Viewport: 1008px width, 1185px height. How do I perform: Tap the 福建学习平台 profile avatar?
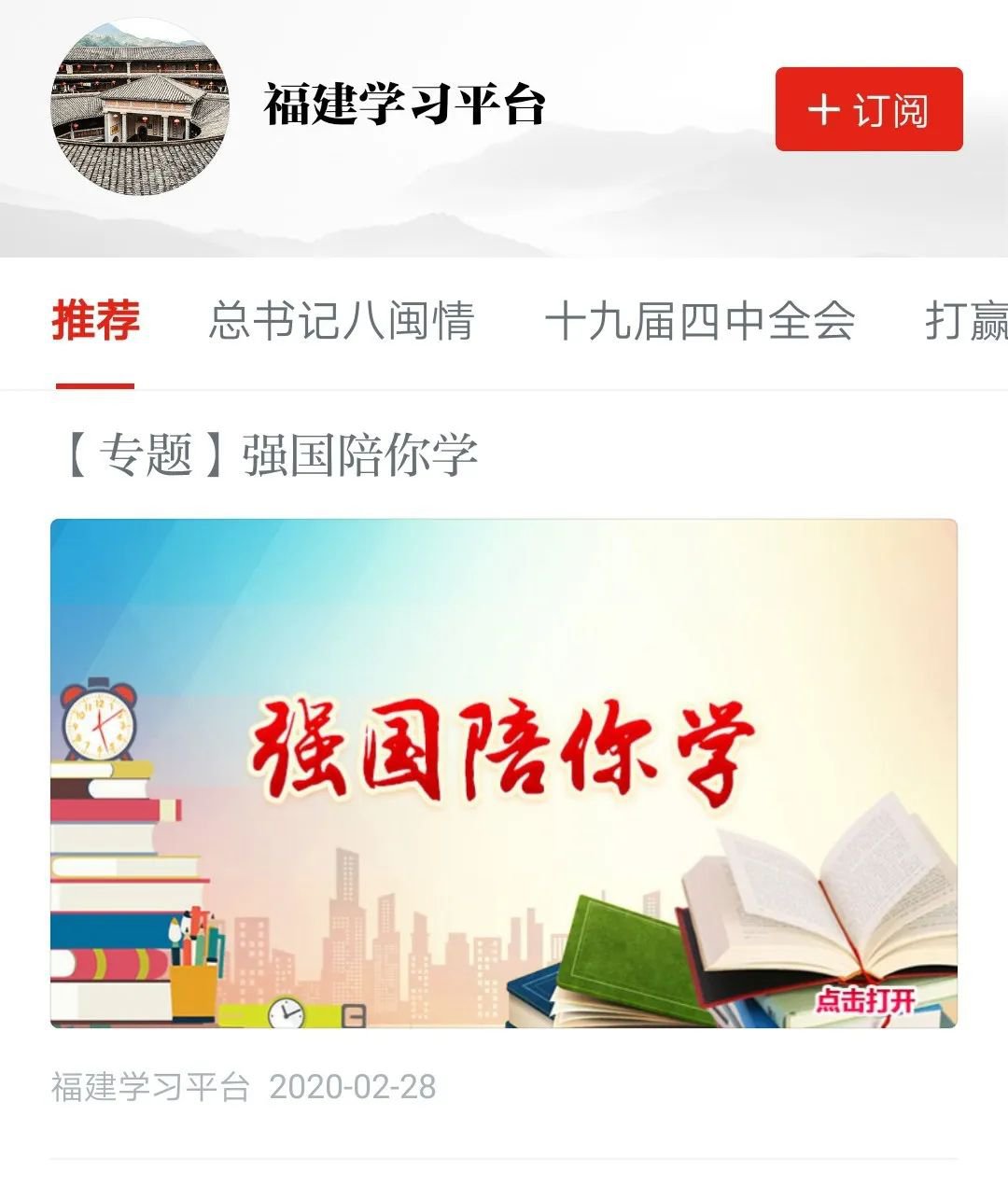[x=139, y=106]
